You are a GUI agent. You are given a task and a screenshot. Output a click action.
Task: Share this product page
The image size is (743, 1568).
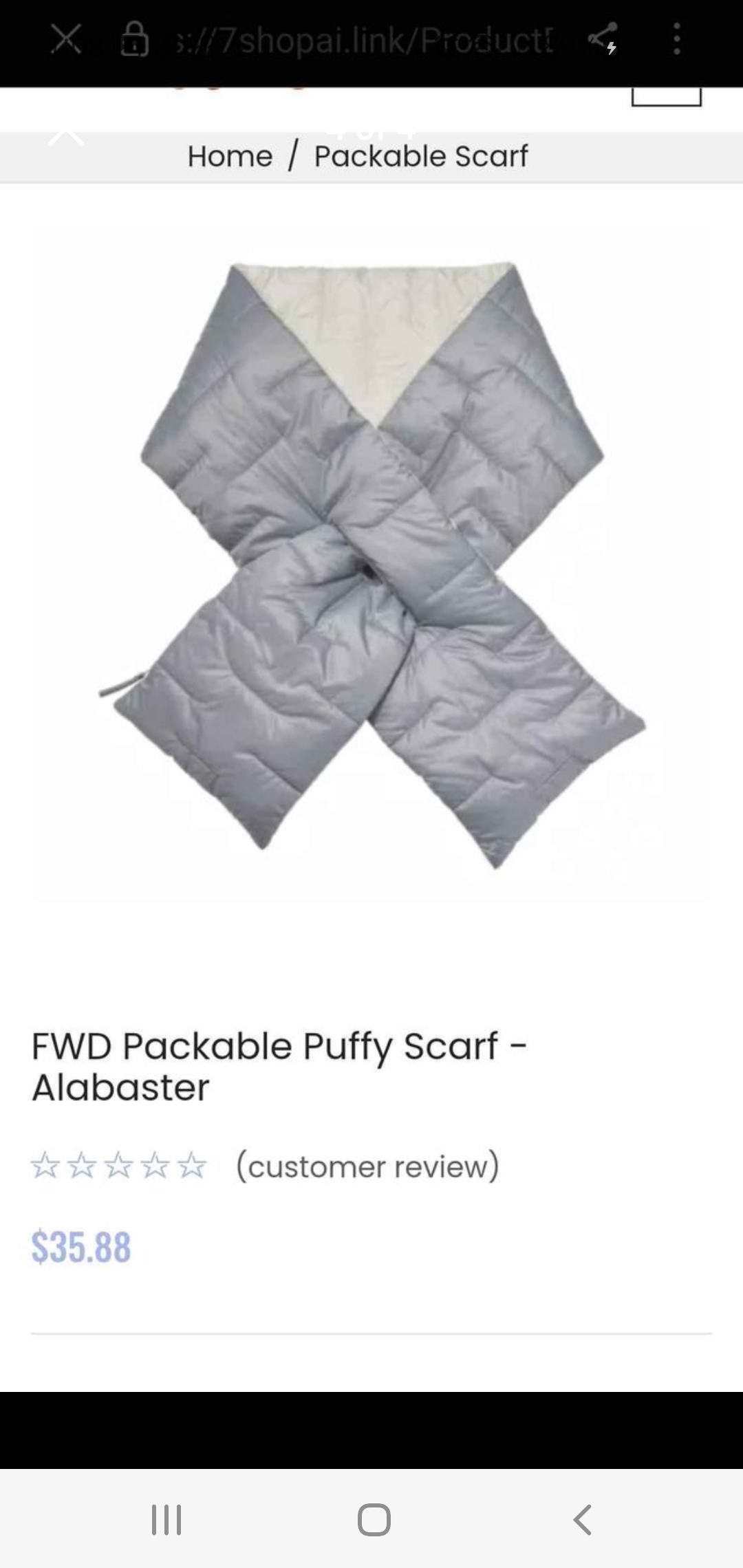[x=603, y=39]
